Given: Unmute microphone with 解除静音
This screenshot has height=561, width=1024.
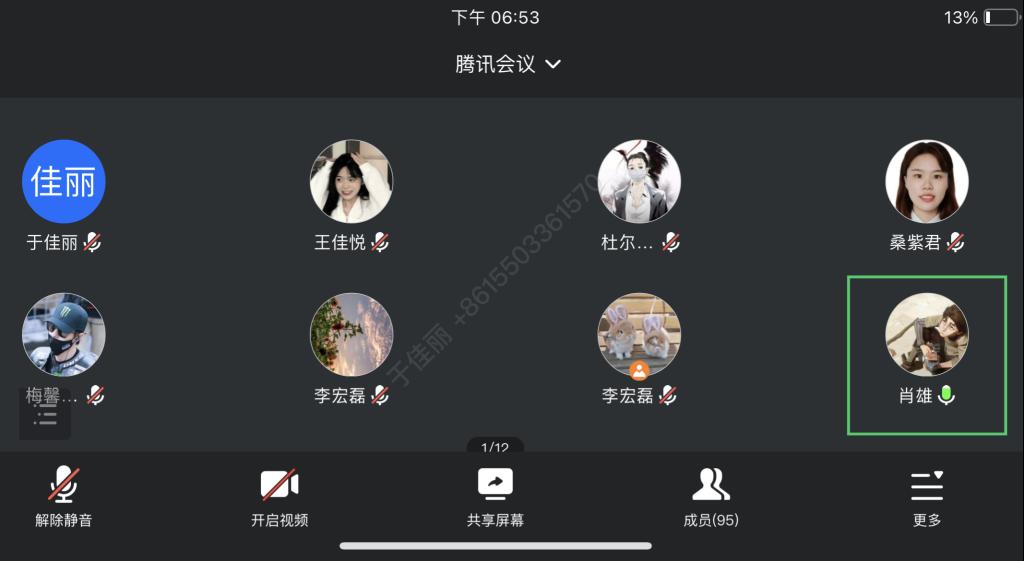Looking at the screenshot, I should click(64, 496).
